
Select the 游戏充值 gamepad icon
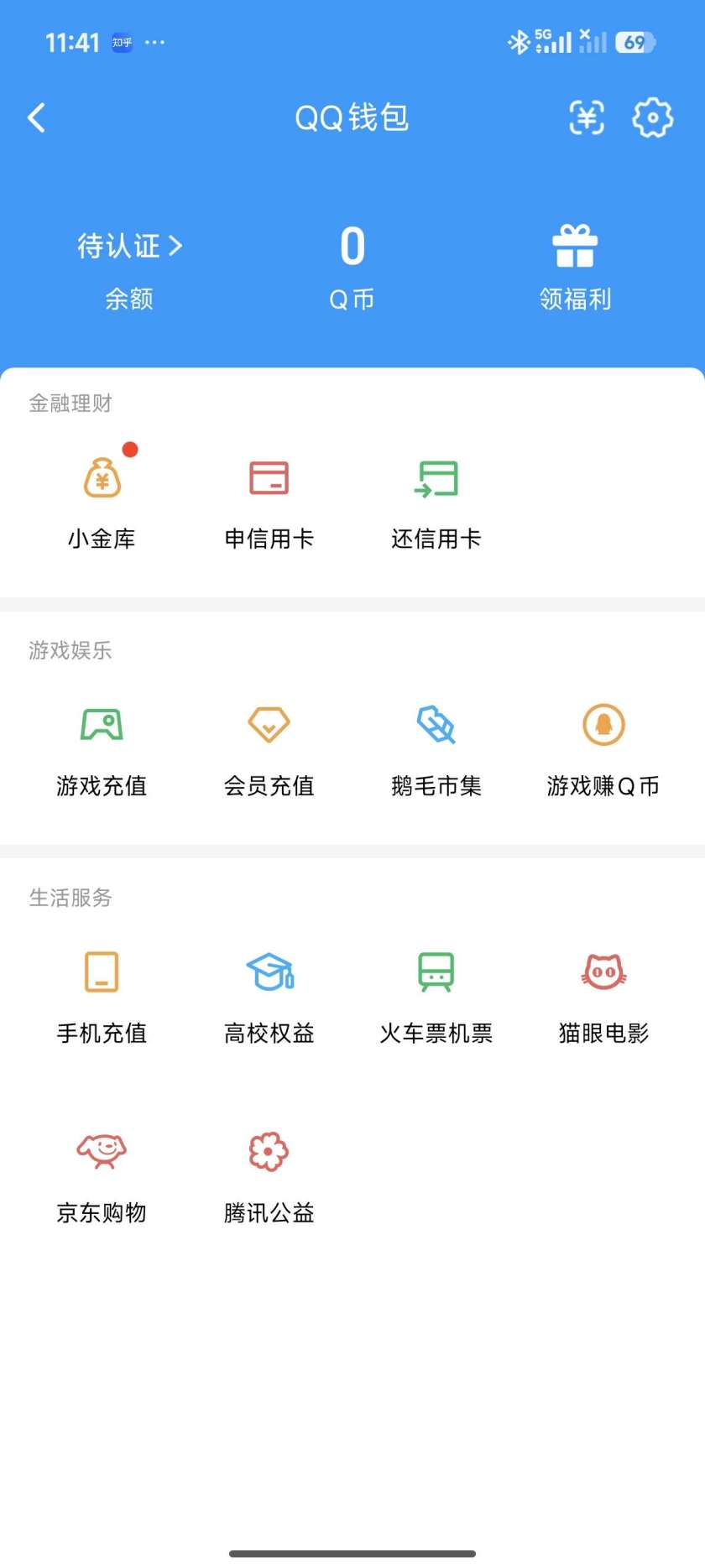point(101,724)
